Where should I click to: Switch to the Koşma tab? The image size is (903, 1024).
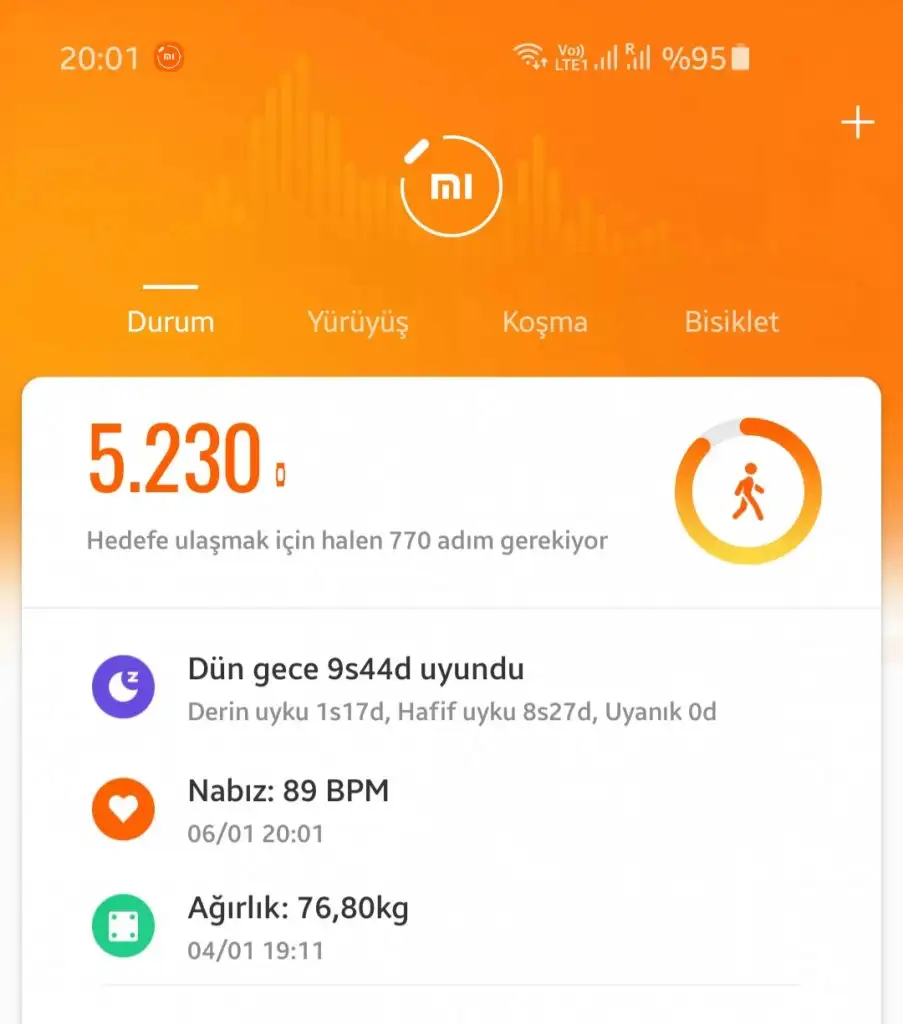pyautogui.click(x=544, y=322)
